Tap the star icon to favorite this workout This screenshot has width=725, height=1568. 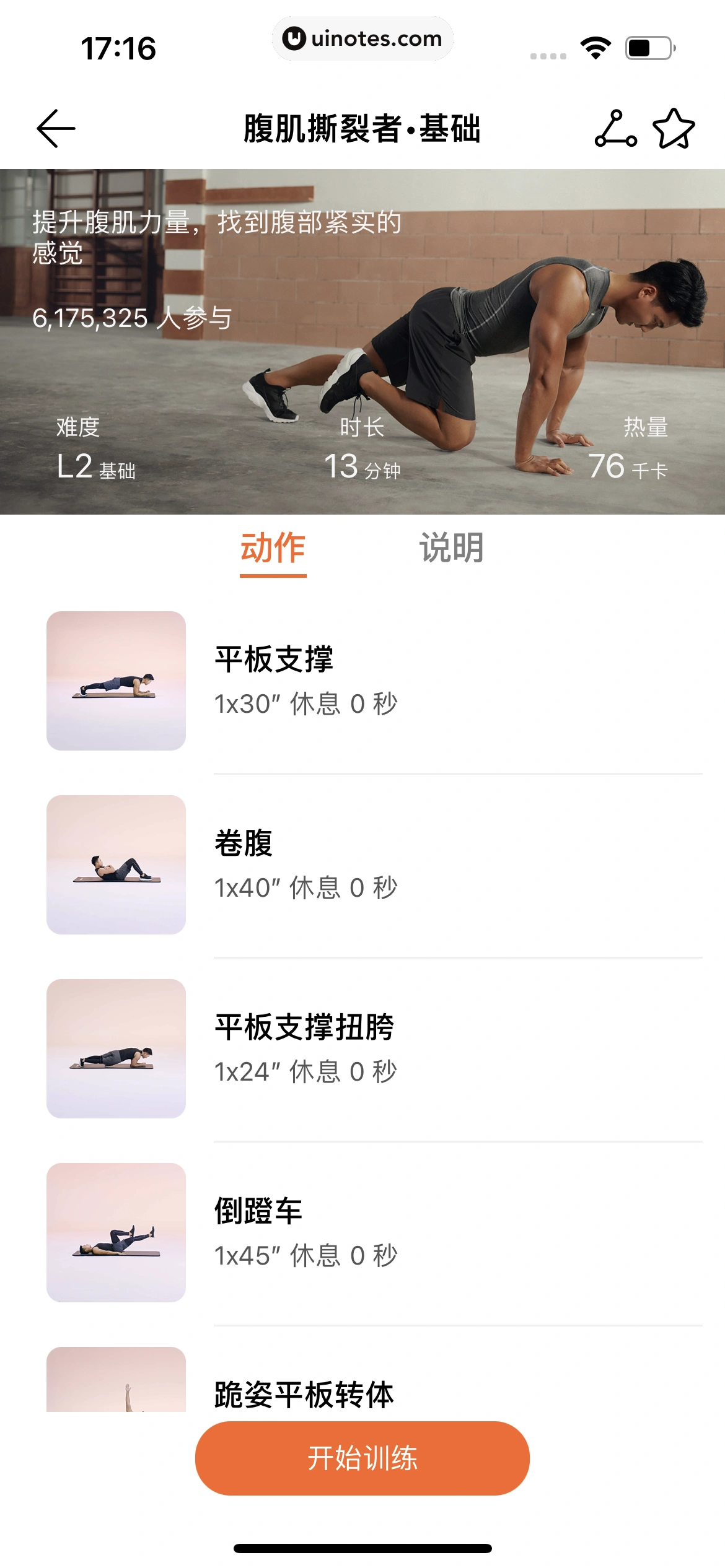(675, 129)
